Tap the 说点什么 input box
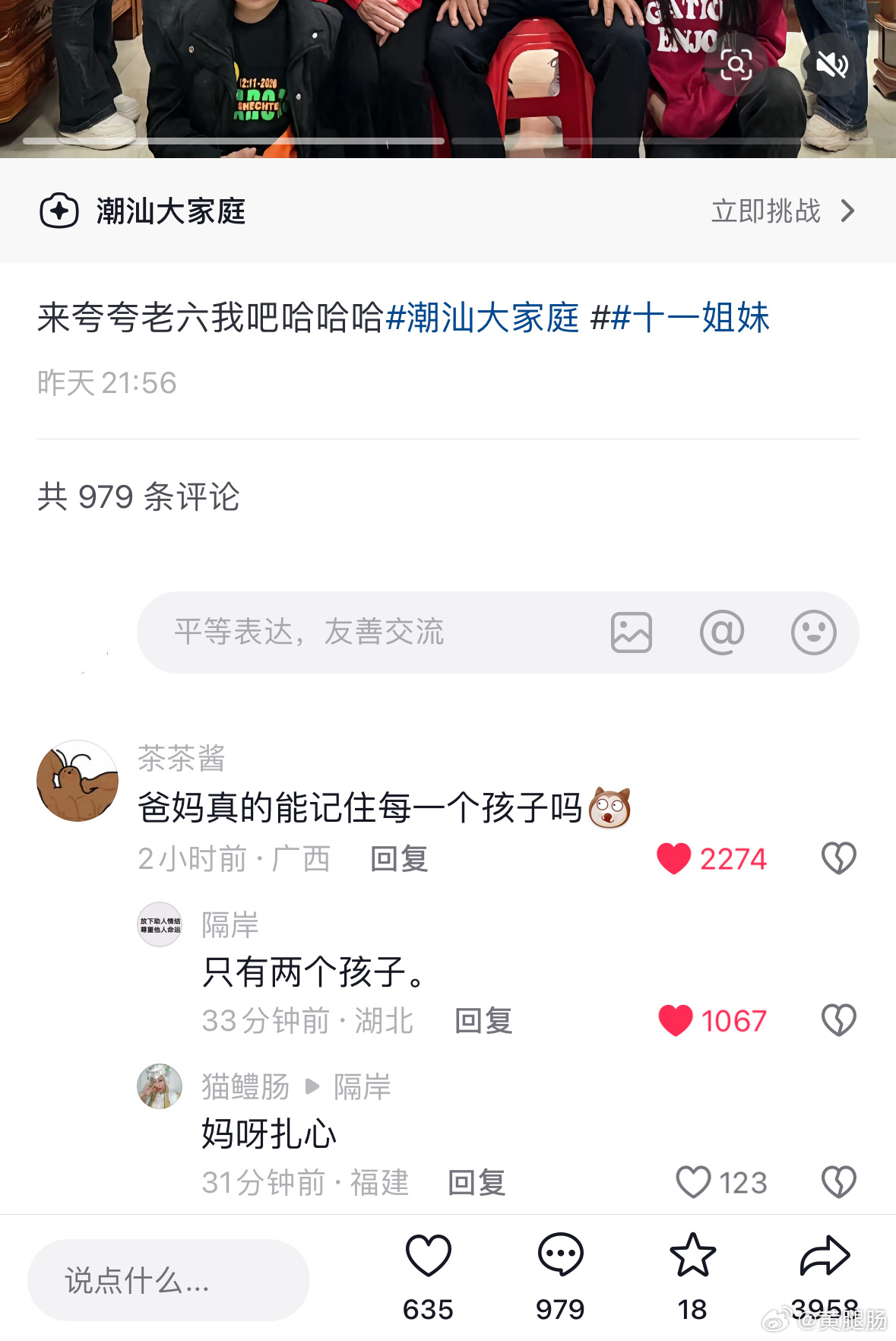 coord(169,1280)
